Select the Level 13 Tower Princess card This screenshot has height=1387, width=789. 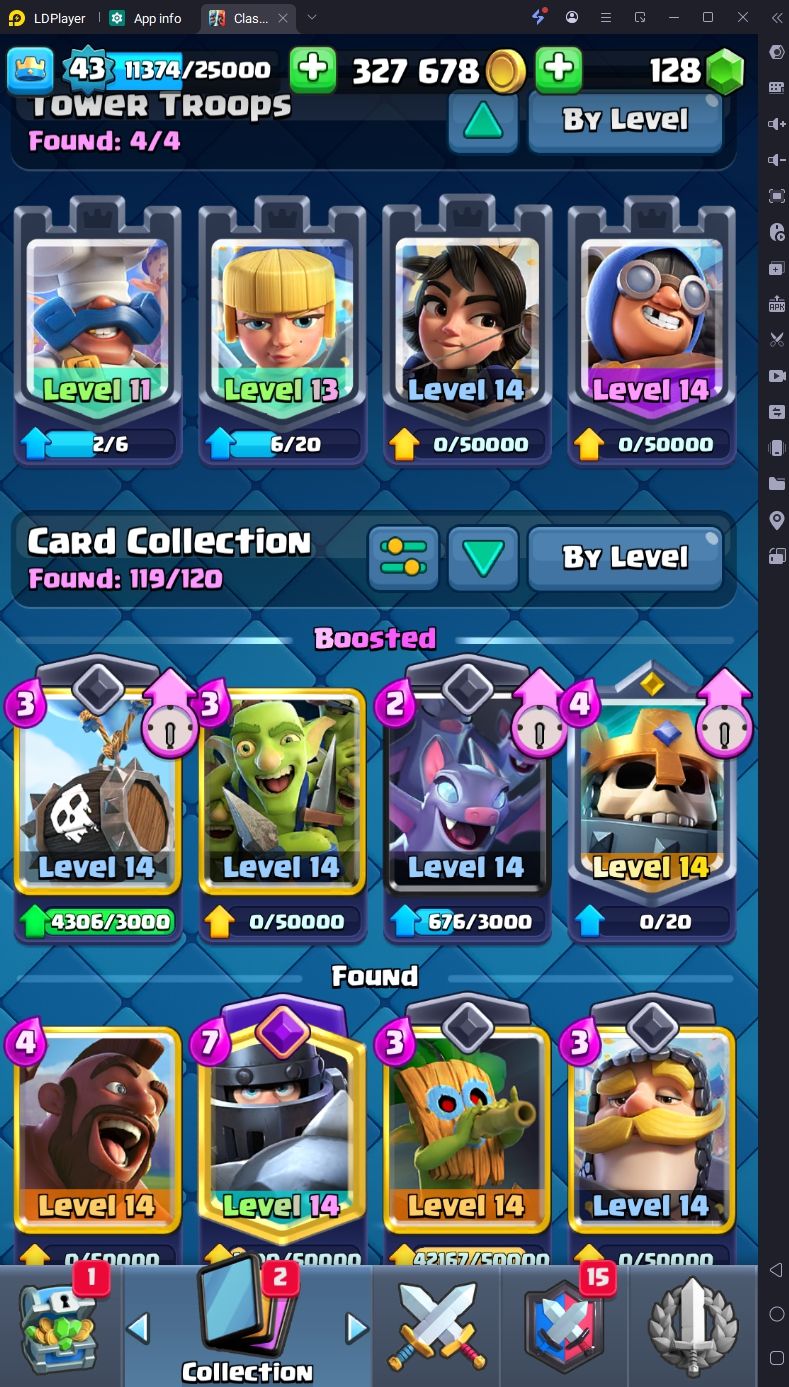point(282,331)
